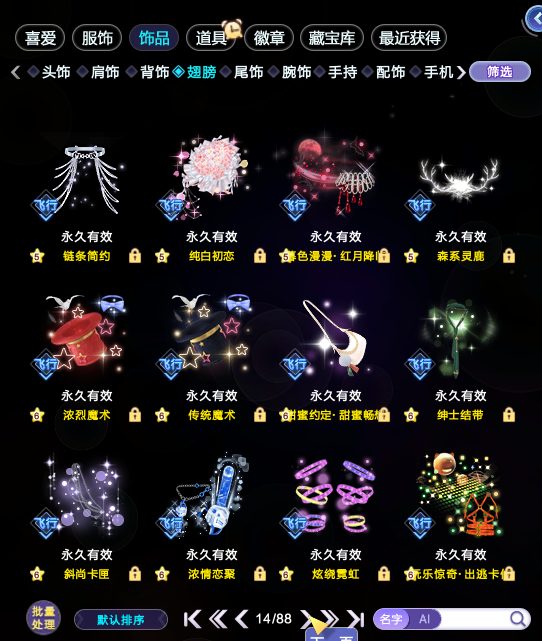
Task: Open 批量处理 batch processing
Action: [43, 618]
